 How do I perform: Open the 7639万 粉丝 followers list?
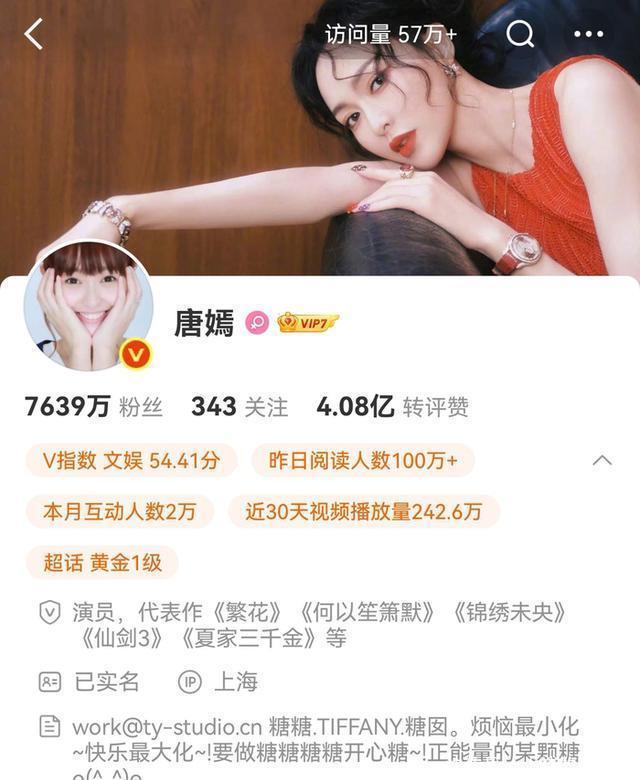(x=93, y=406)
